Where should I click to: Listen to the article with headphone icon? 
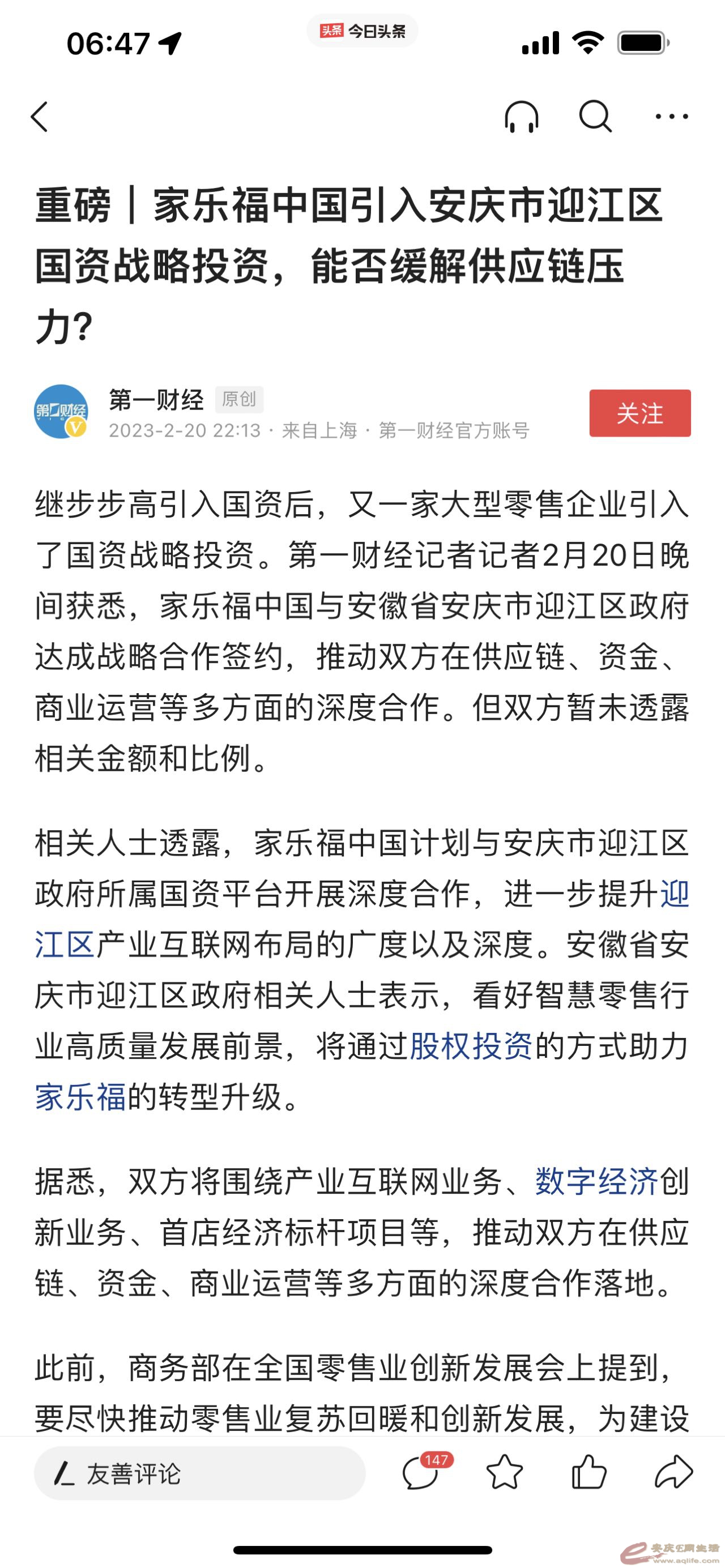[x=521, y=116]
